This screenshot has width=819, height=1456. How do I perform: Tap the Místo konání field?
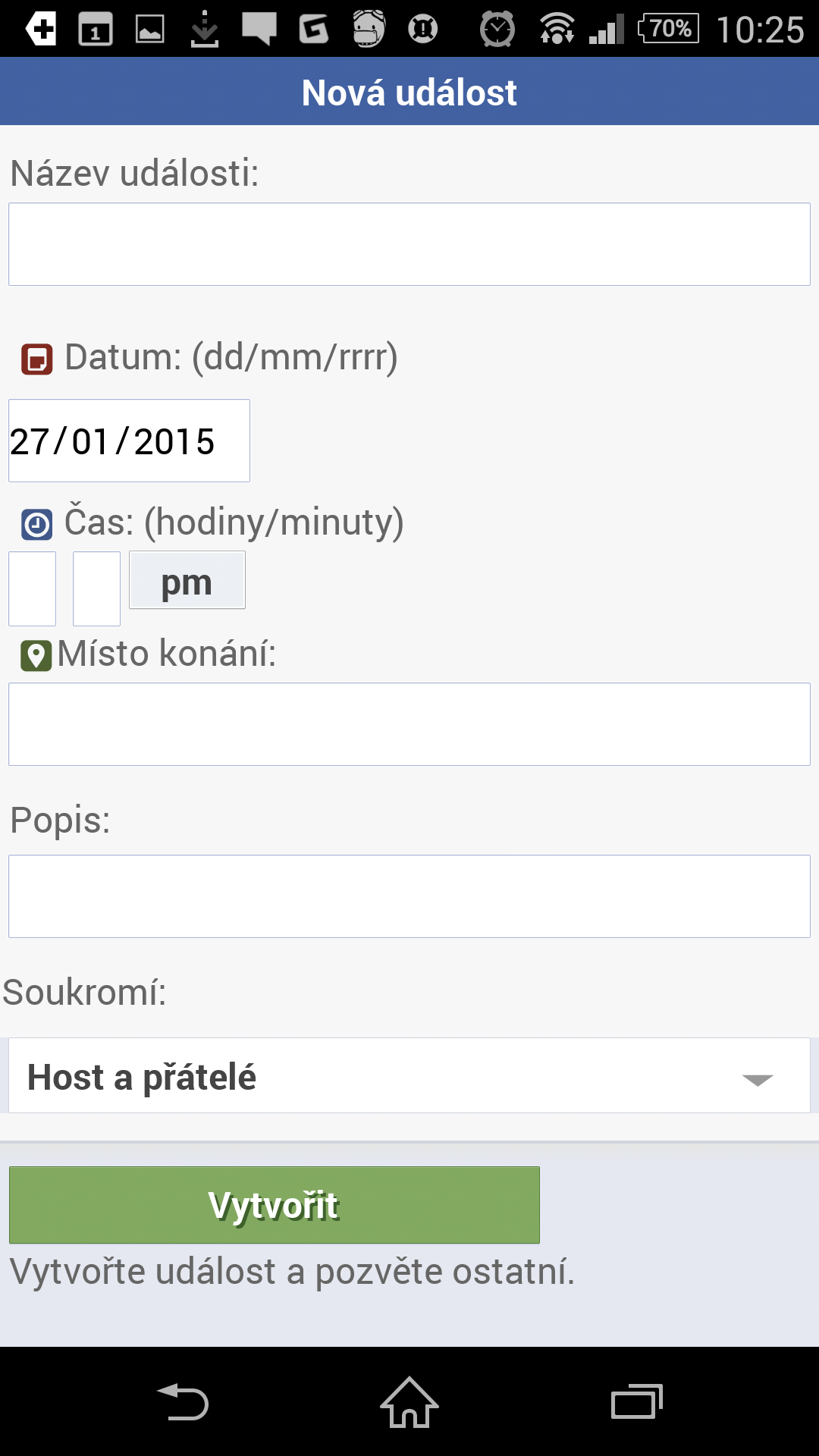tap(409, 724)
